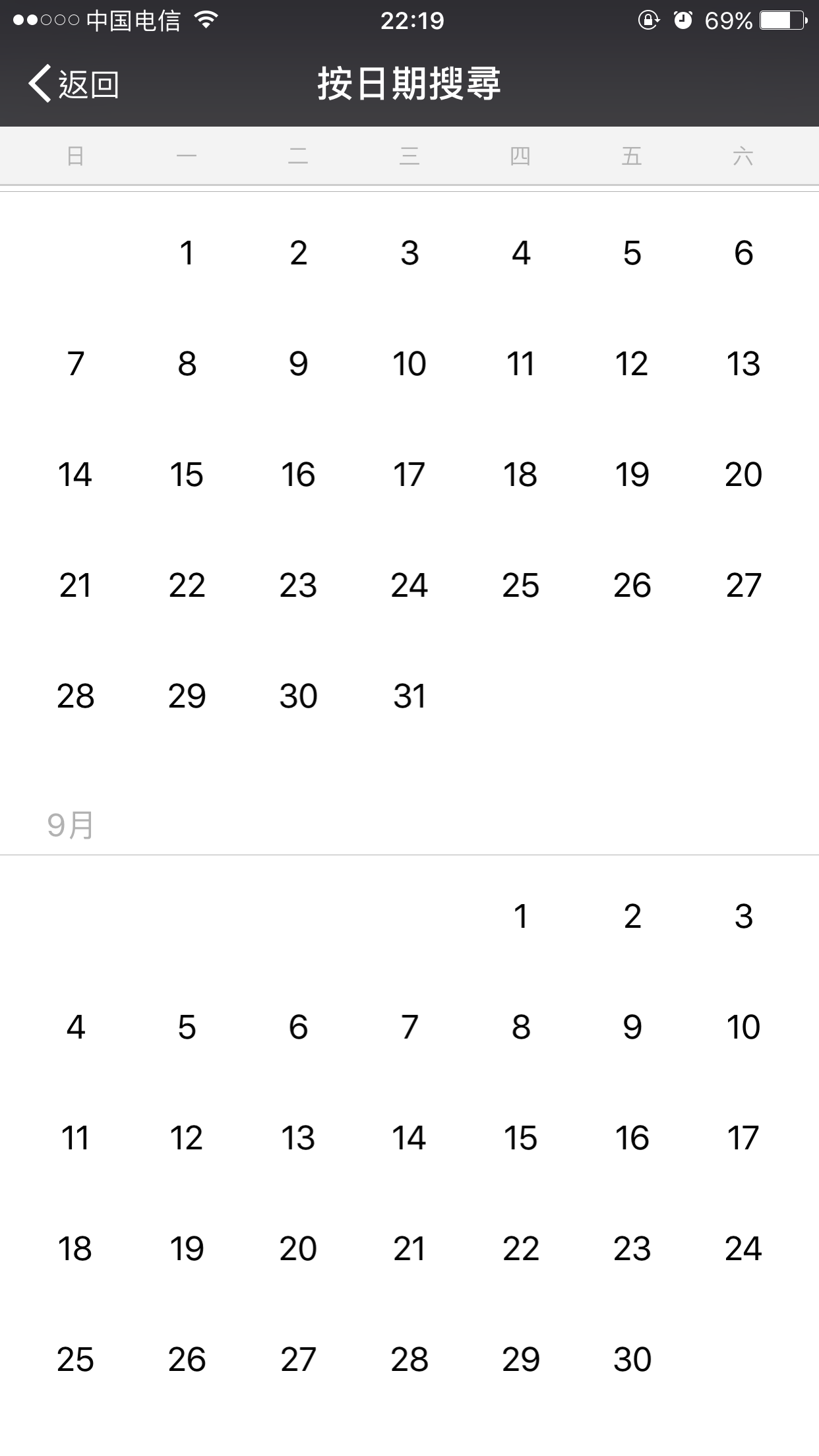Viewport: 819px width, 1456px height.
Task: Select day 9 in the upper month
Action: coord(298,363)
